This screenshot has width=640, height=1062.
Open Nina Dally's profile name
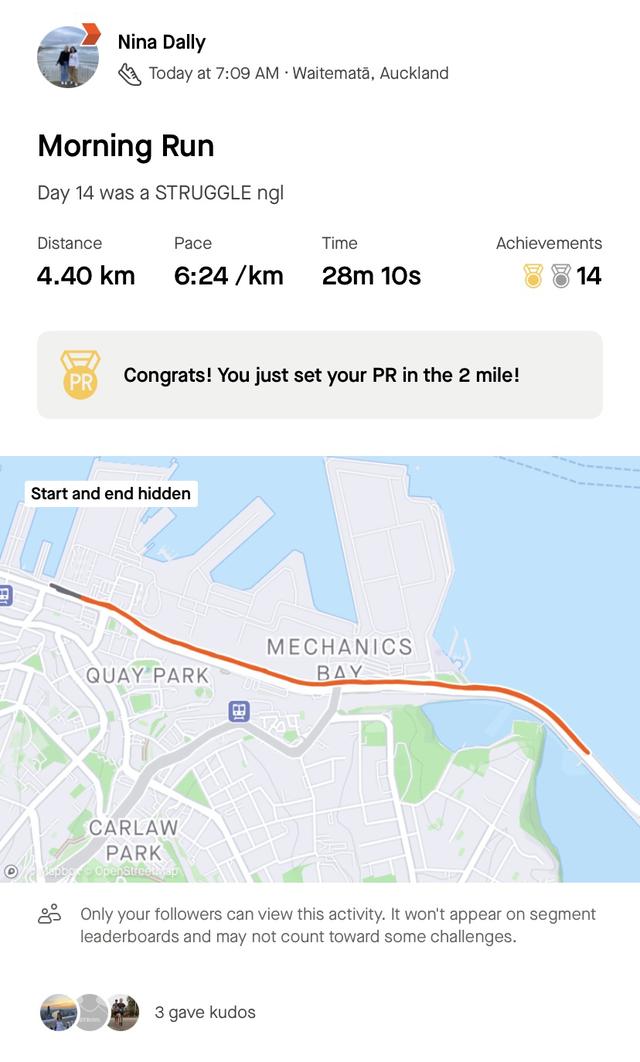click(x=161, y=42)
